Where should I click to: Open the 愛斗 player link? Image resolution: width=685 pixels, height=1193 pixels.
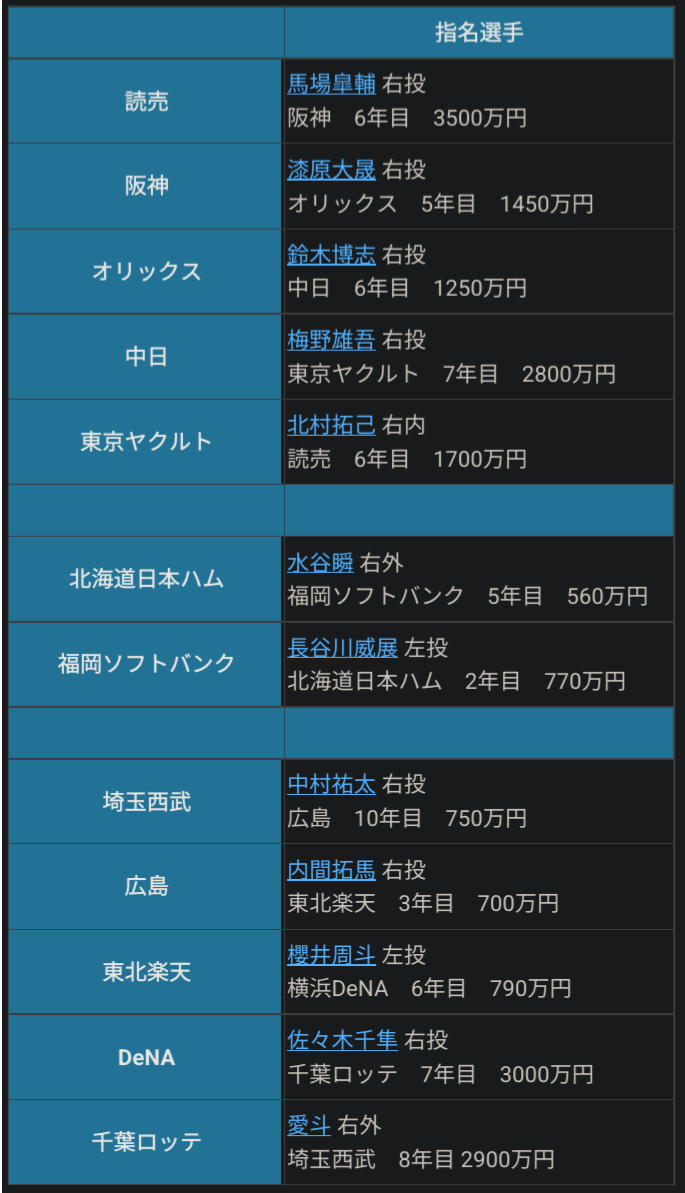point(309,1126)
